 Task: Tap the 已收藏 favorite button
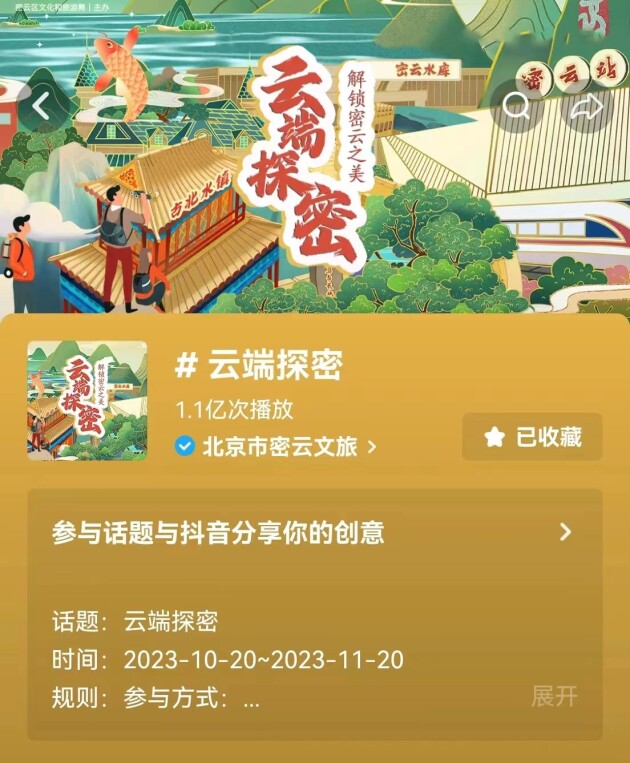532,437
